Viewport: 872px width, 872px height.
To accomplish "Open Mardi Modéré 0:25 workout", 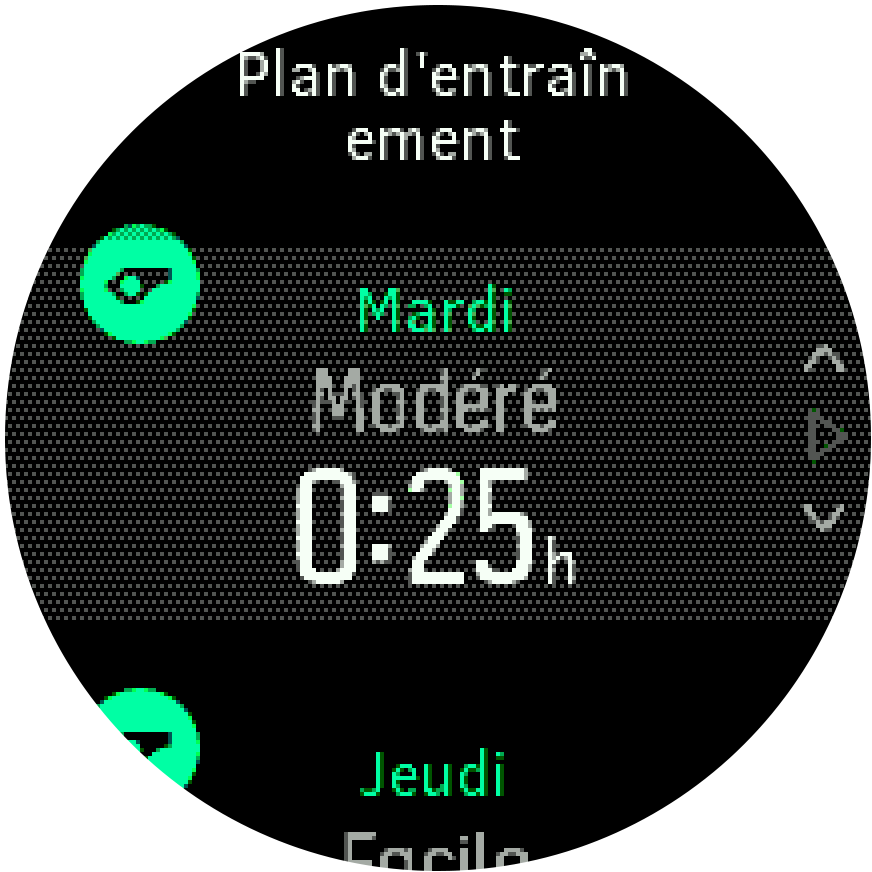I will pyautogui.click(x=434, y=437).
